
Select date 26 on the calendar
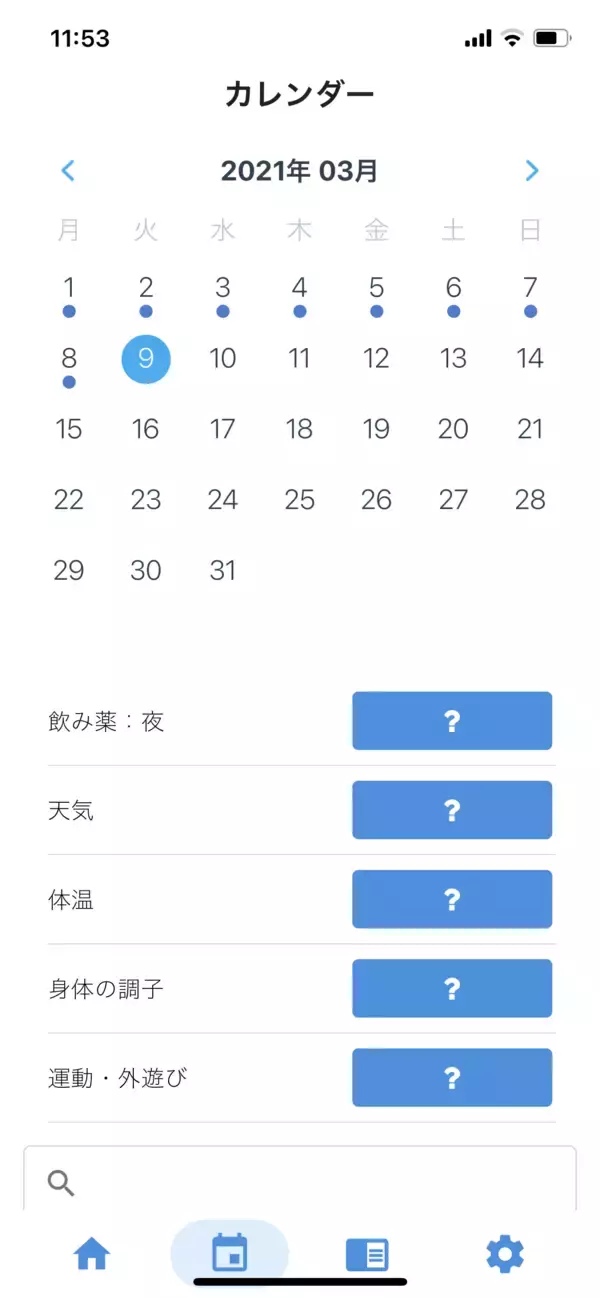[x=376, y=500]
